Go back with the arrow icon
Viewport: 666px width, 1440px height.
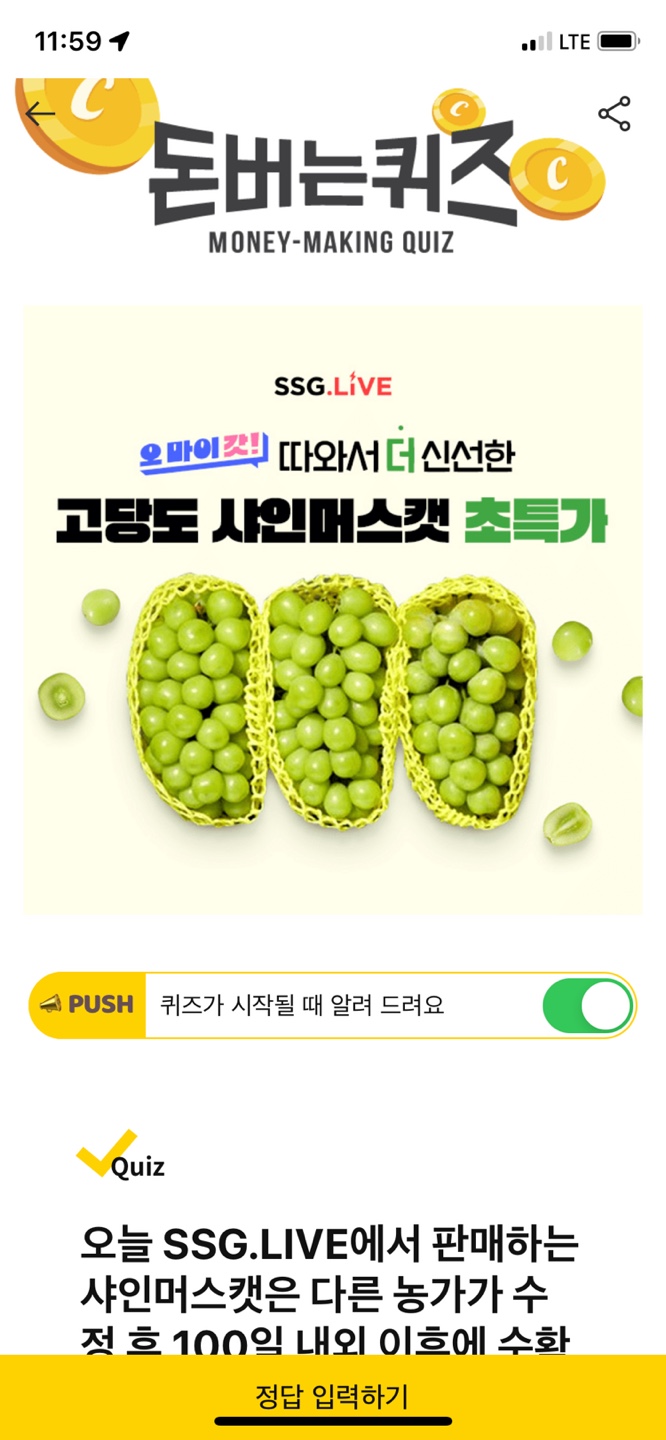40,114
